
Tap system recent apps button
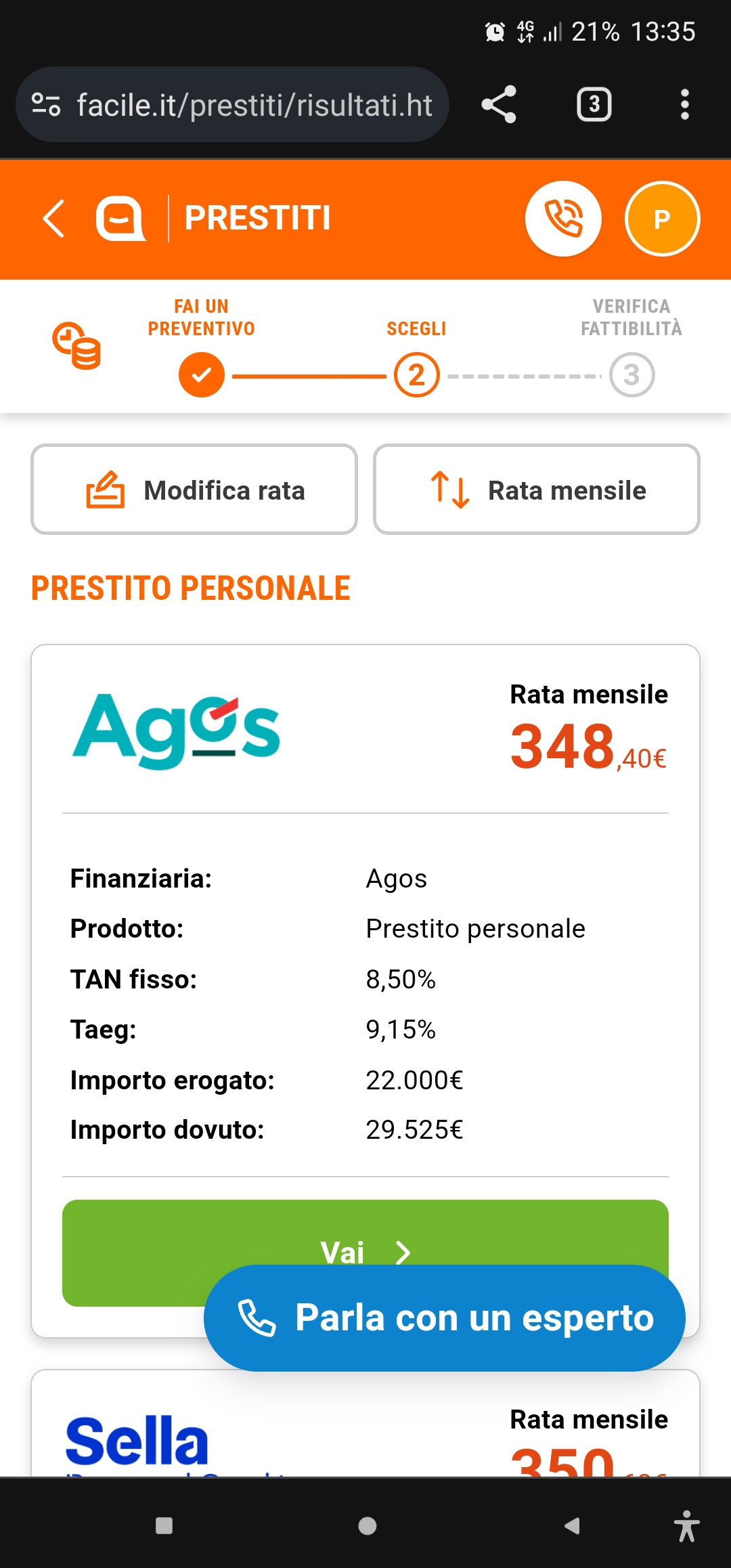(164, 1525)
